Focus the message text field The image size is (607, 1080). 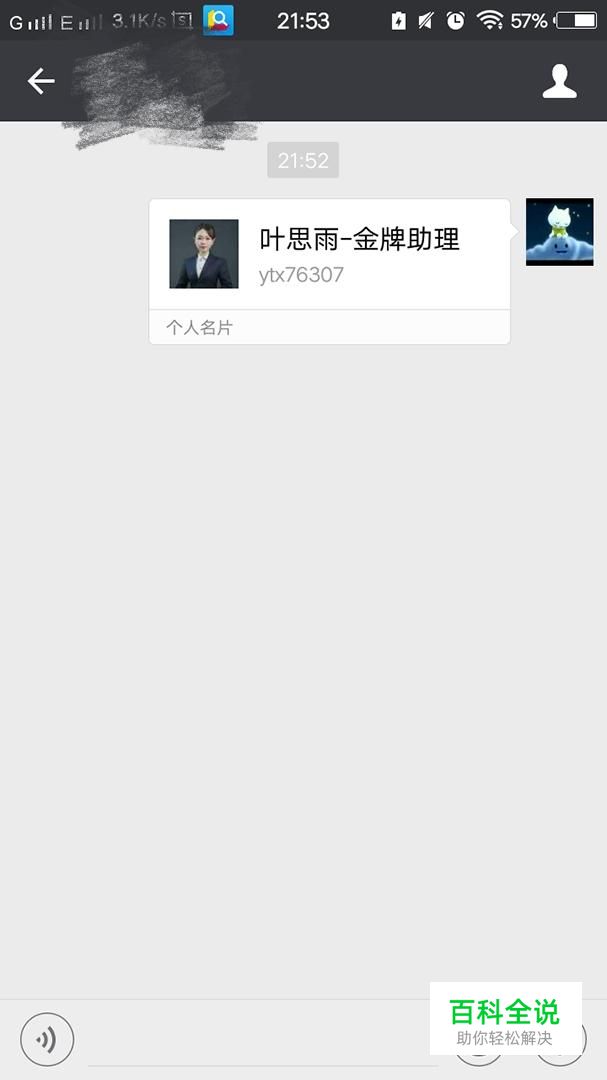[x=263, y=1040]
